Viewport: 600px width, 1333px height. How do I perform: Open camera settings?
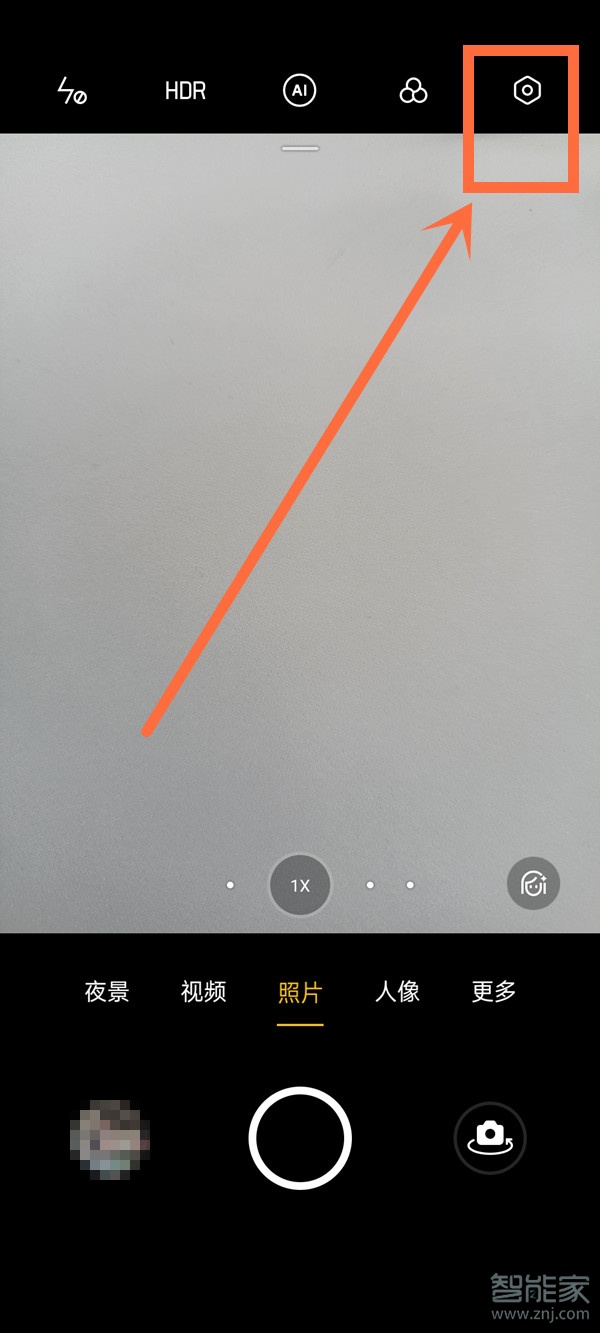pos(527,91)
